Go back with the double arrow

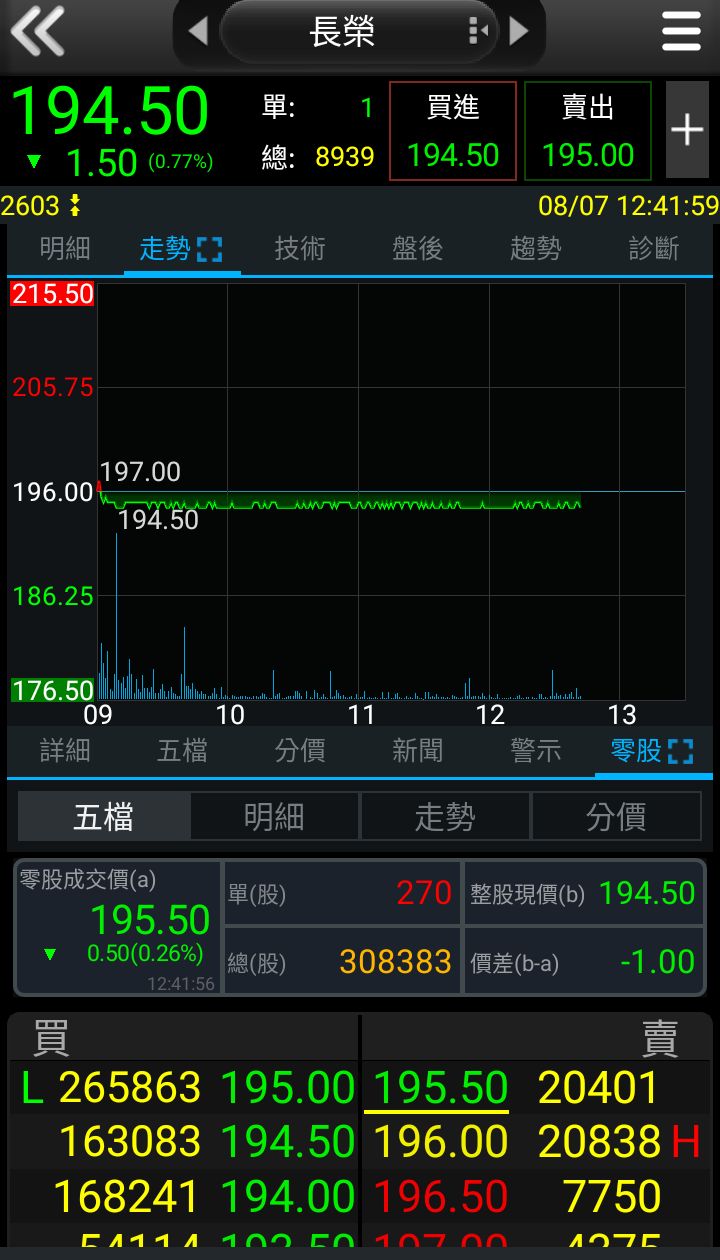[38, 32]
